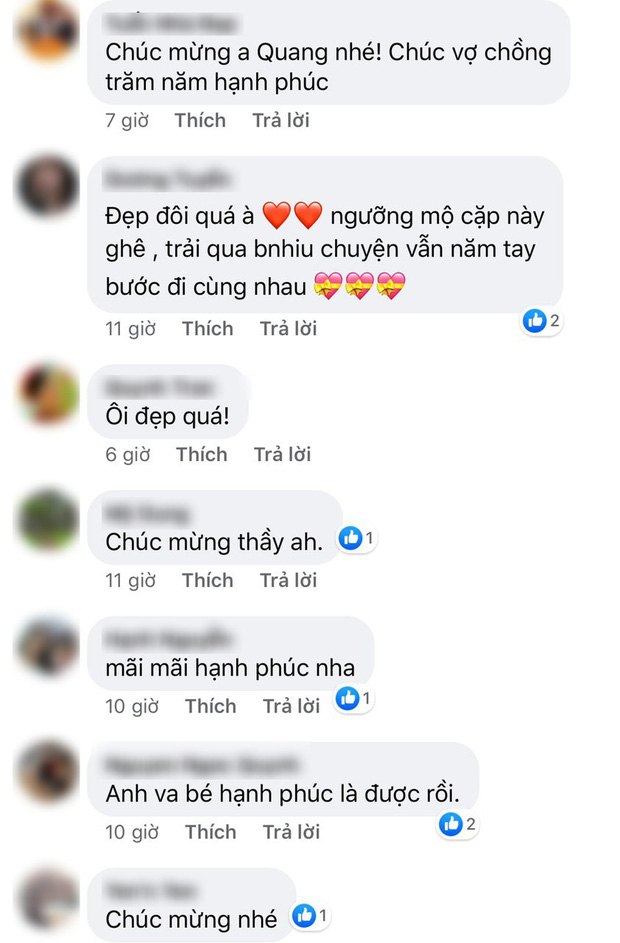View reactions on the "Đẹp đôi quá à" comment
620x943 pixels.
[543, 321]
